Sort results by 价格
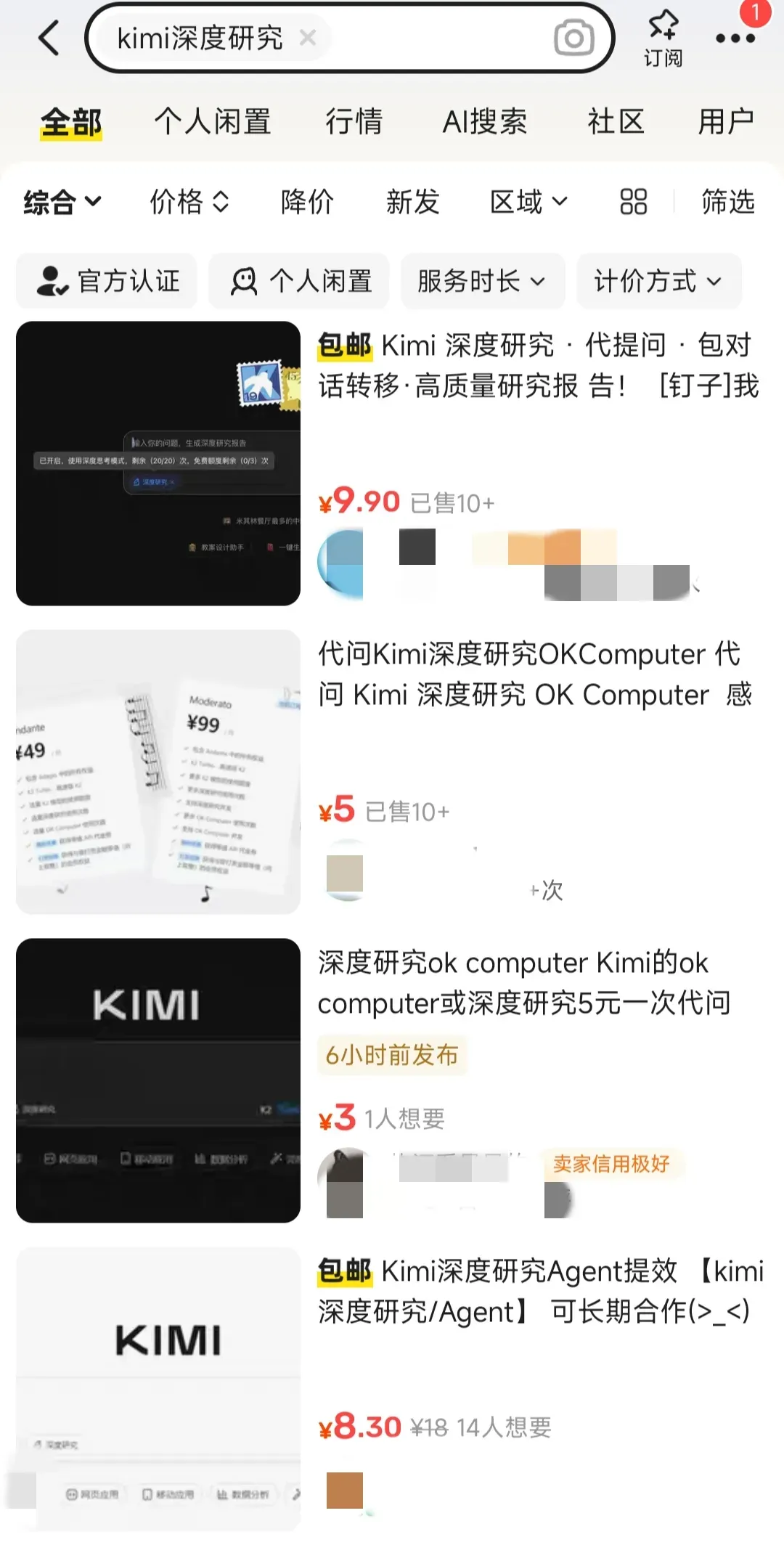Screen dimensions: 784x1545 tap(189, 202)
